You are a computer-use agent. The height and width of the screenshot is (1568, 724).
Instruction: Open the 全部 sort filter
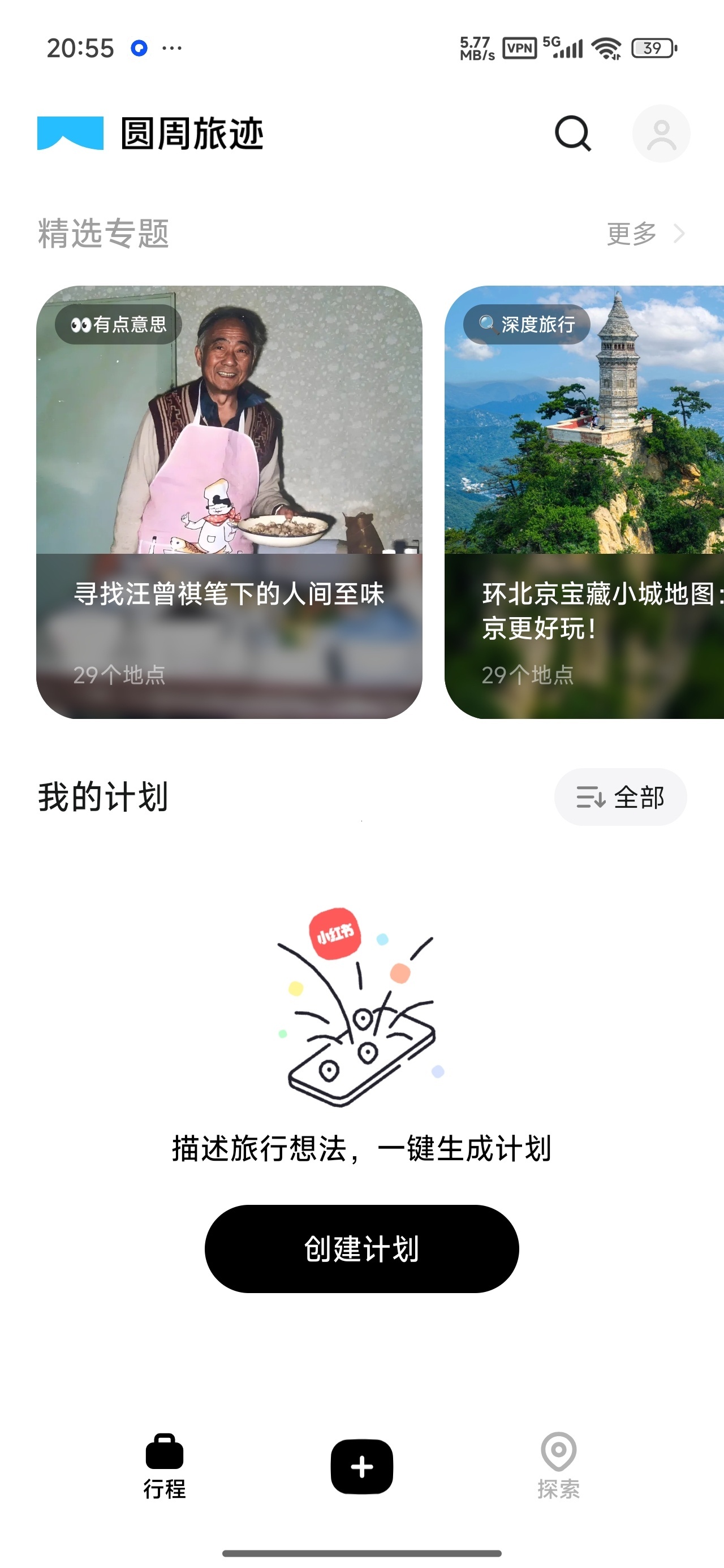(620, 797)
